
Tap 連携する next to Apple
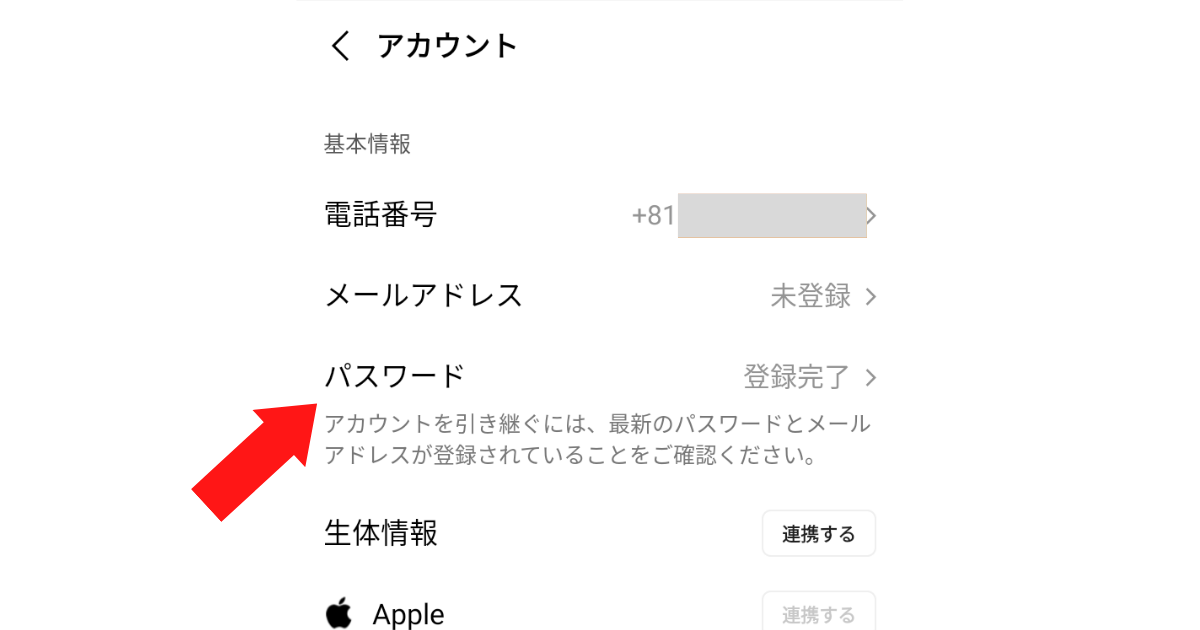pos(818,612)
